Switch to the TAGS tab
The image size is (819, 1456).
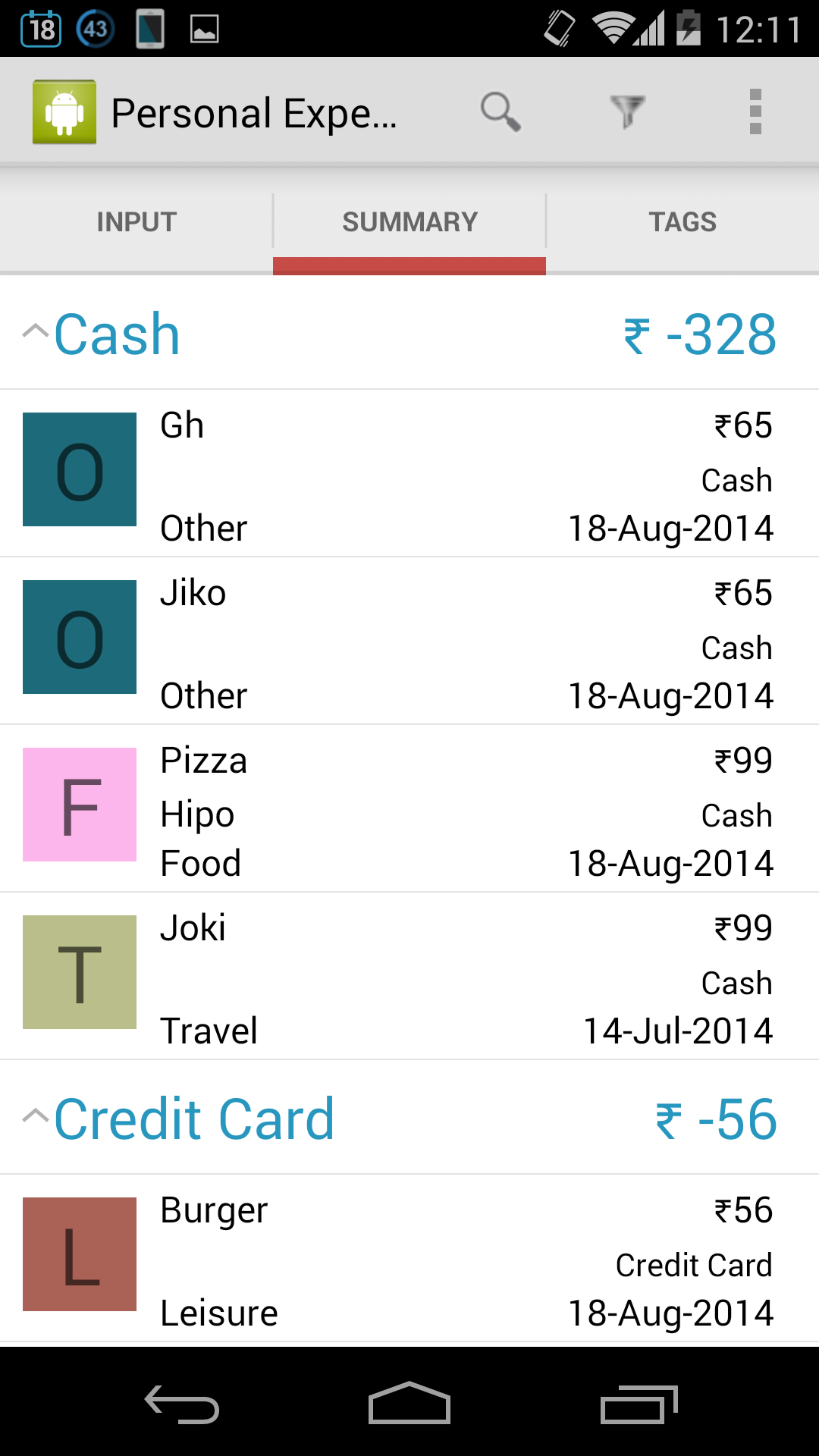[x=682, y=221]
